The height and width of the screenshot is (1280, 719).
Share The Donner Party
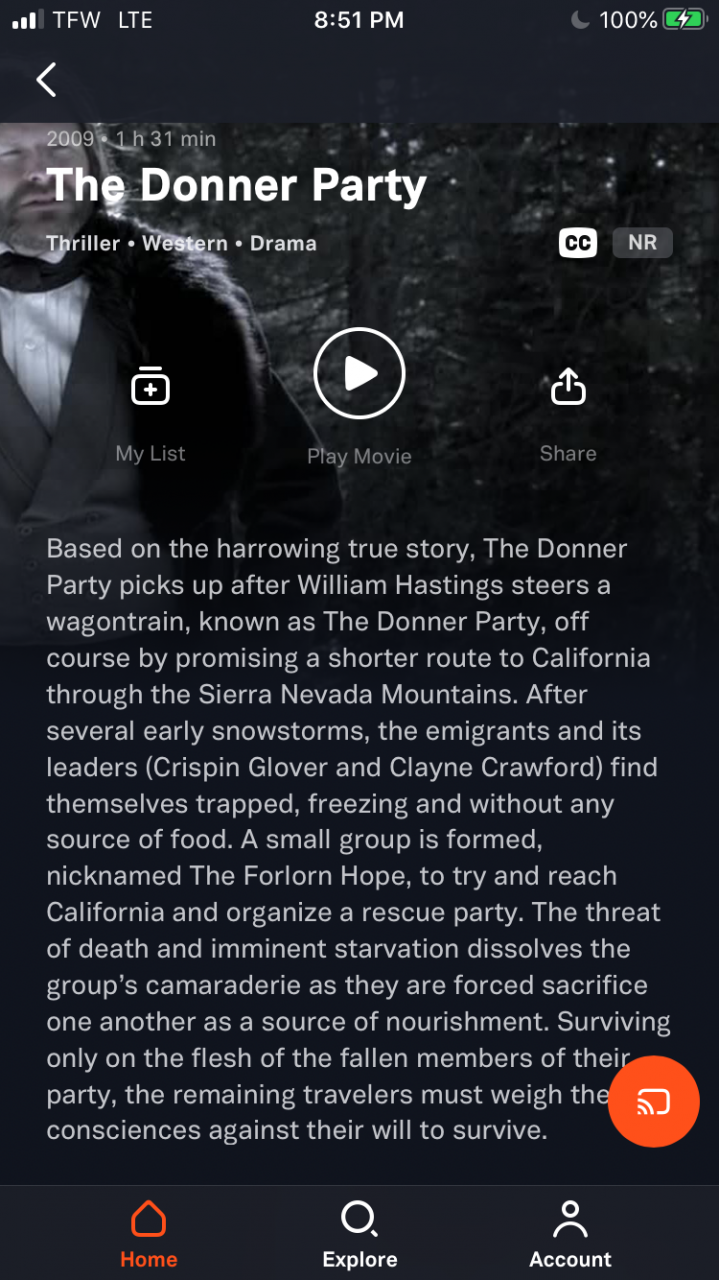pos(568,388)
